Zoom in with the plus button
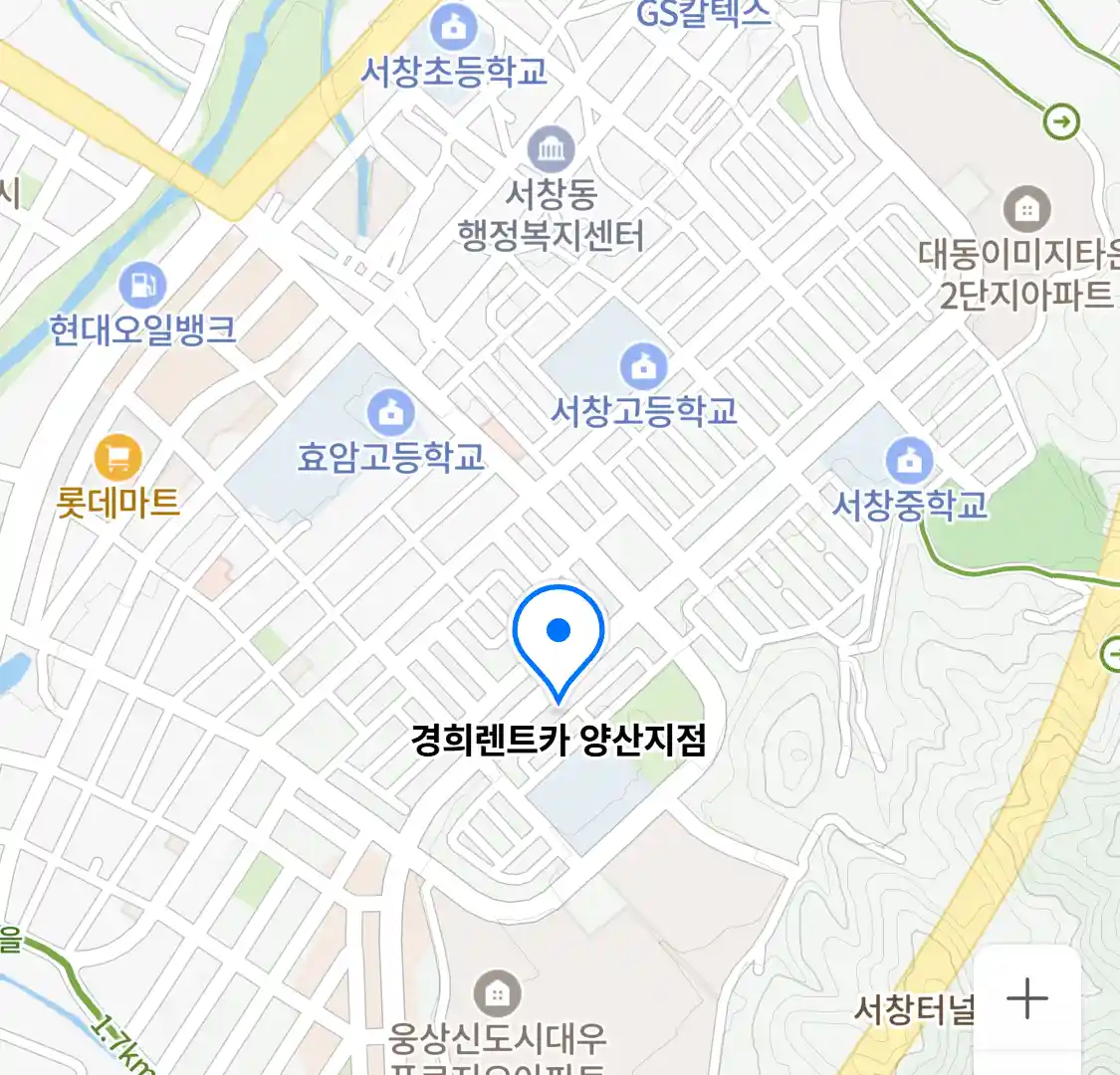Image resolution: width=1120 pixels, height=1075 pixels. (x=1026, y=998)
